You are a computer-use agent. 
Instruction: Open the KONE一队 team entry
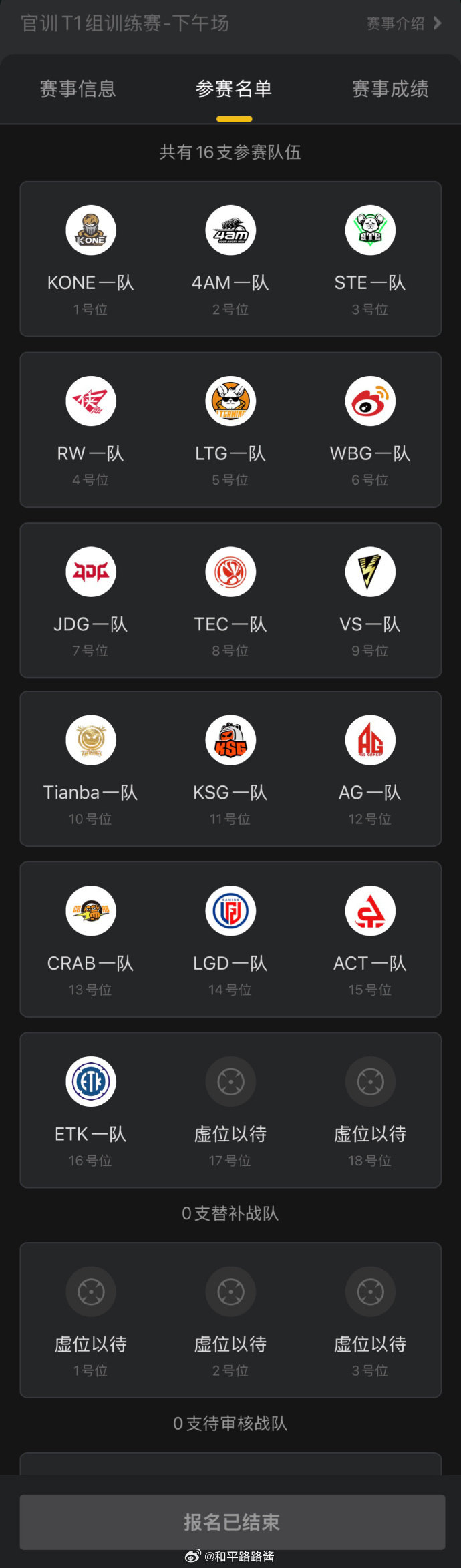(x=91, y=231)
